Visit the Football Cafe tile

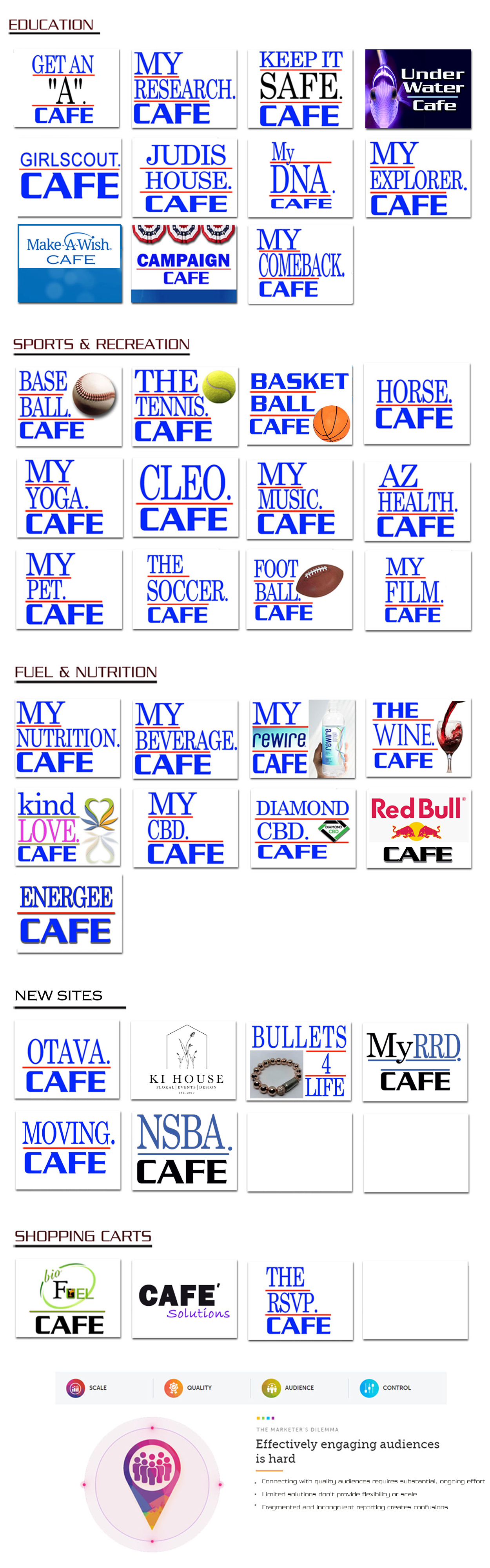tap(299, 589)
